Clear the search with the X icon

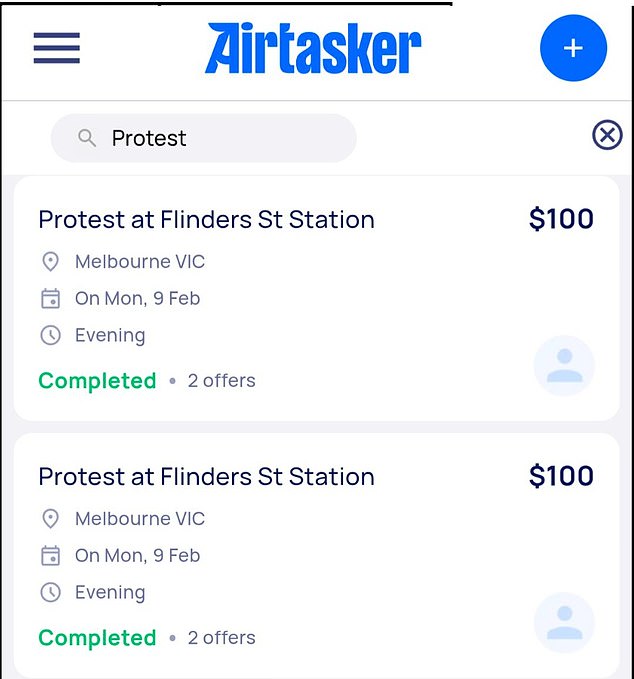[x=607, y=135]
